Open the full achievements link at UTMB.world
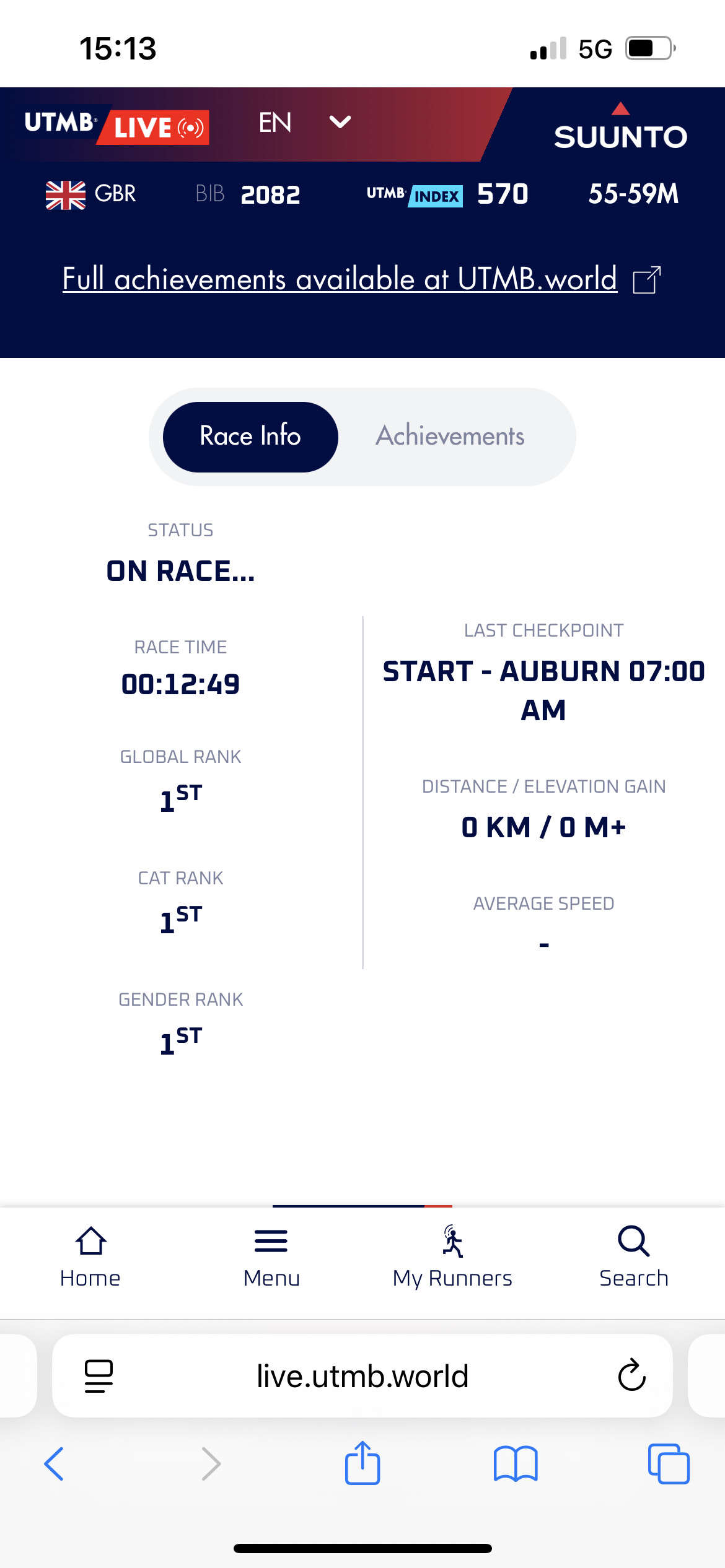 coord(361,279)
